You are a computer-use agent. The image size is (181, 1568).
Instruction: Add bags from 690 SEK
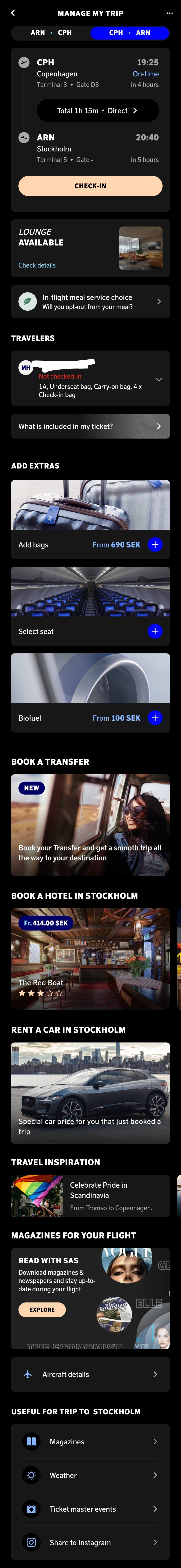[155, 545]
